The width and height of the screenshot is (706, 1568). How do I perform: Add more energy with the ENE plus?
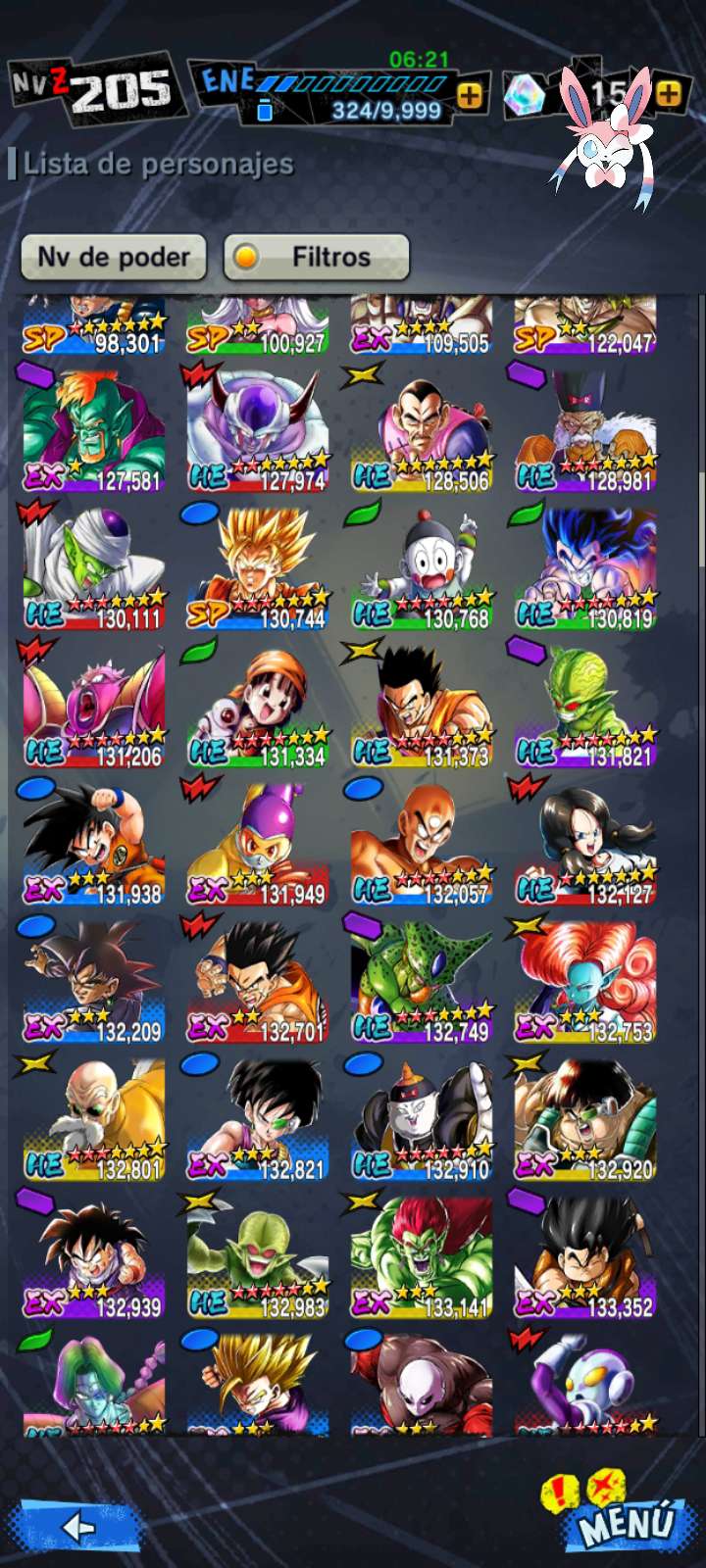[x=470, y=95]
